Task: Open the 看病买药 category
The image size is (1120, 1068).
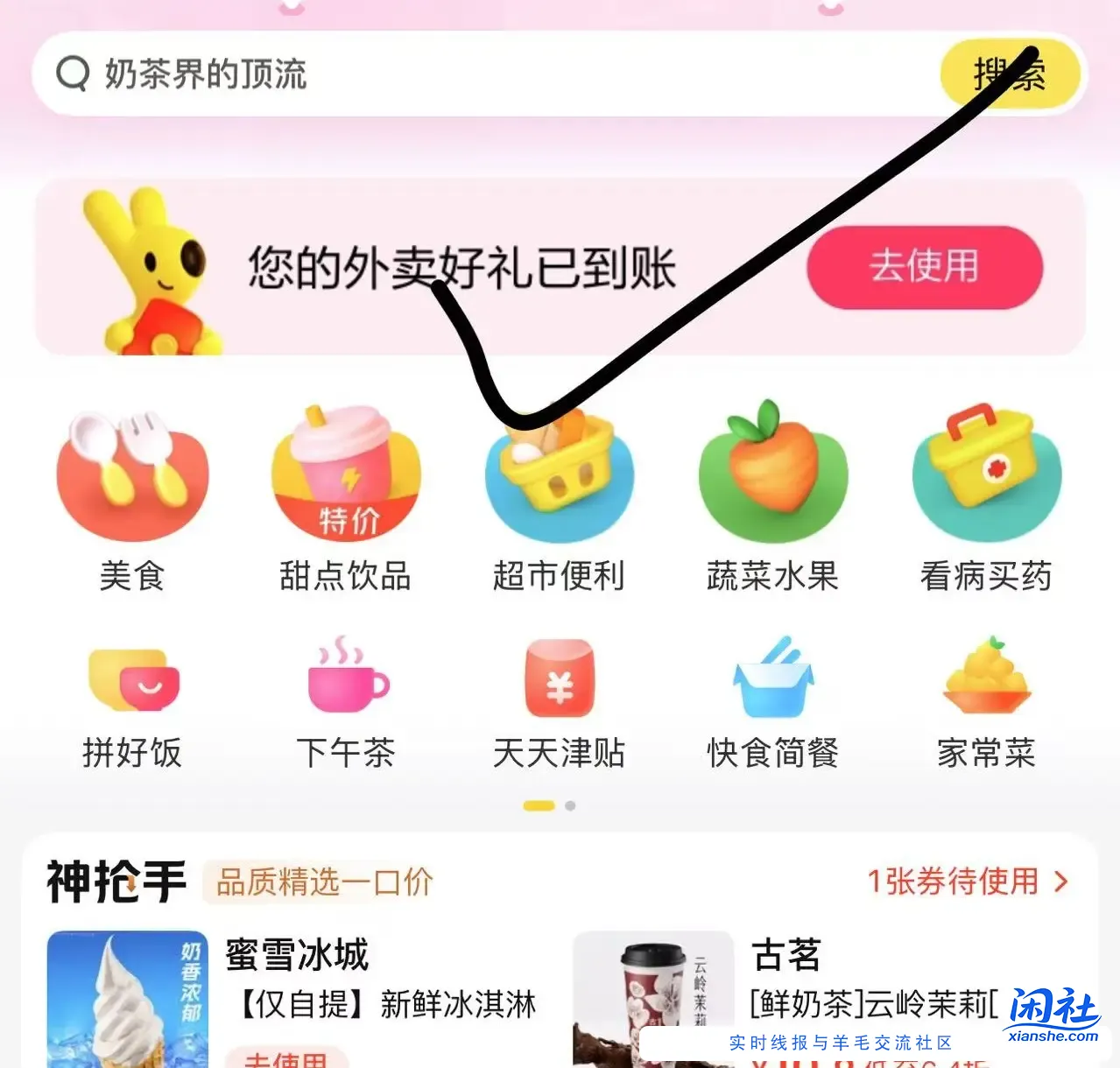Action: coord(986,499)
